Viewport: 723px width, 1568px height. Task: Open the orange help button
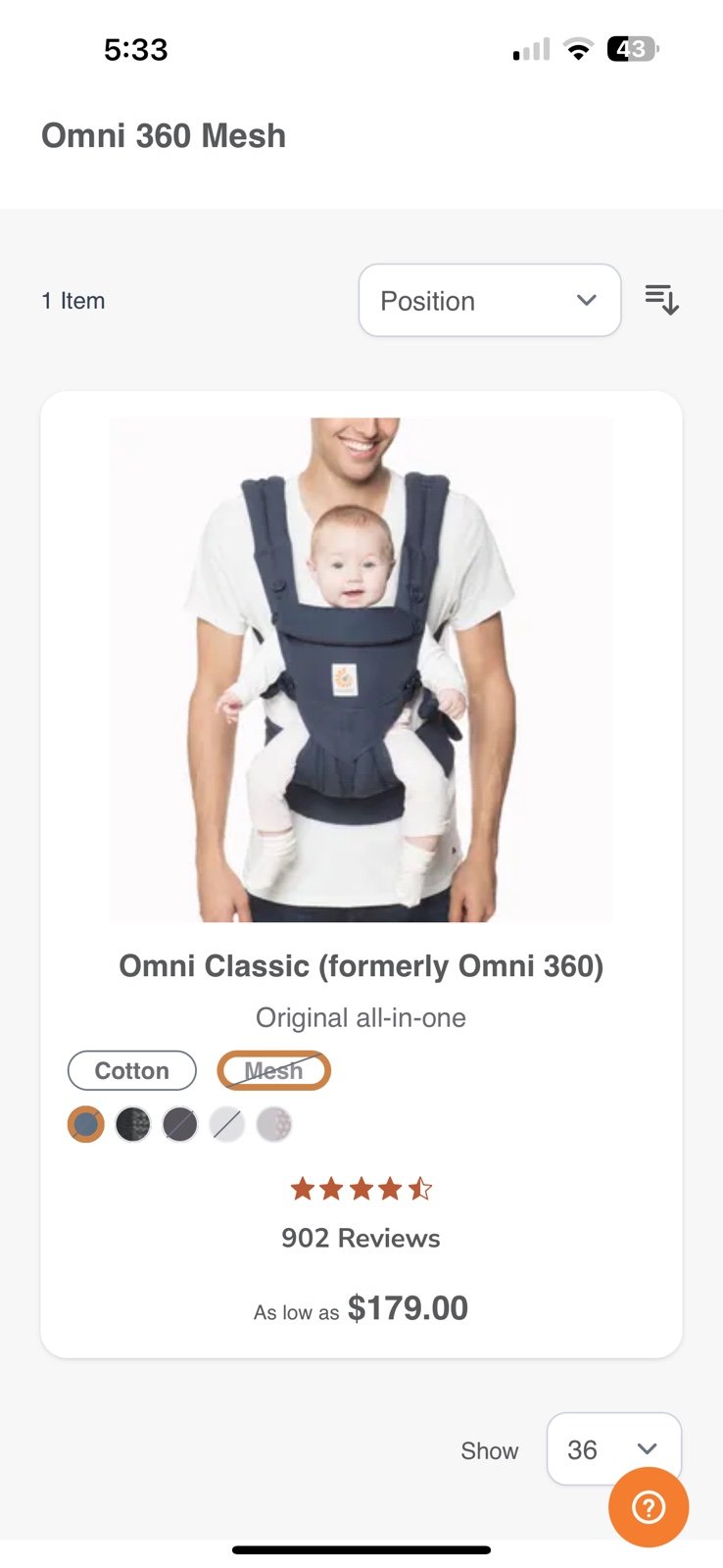click(649, 1507)
